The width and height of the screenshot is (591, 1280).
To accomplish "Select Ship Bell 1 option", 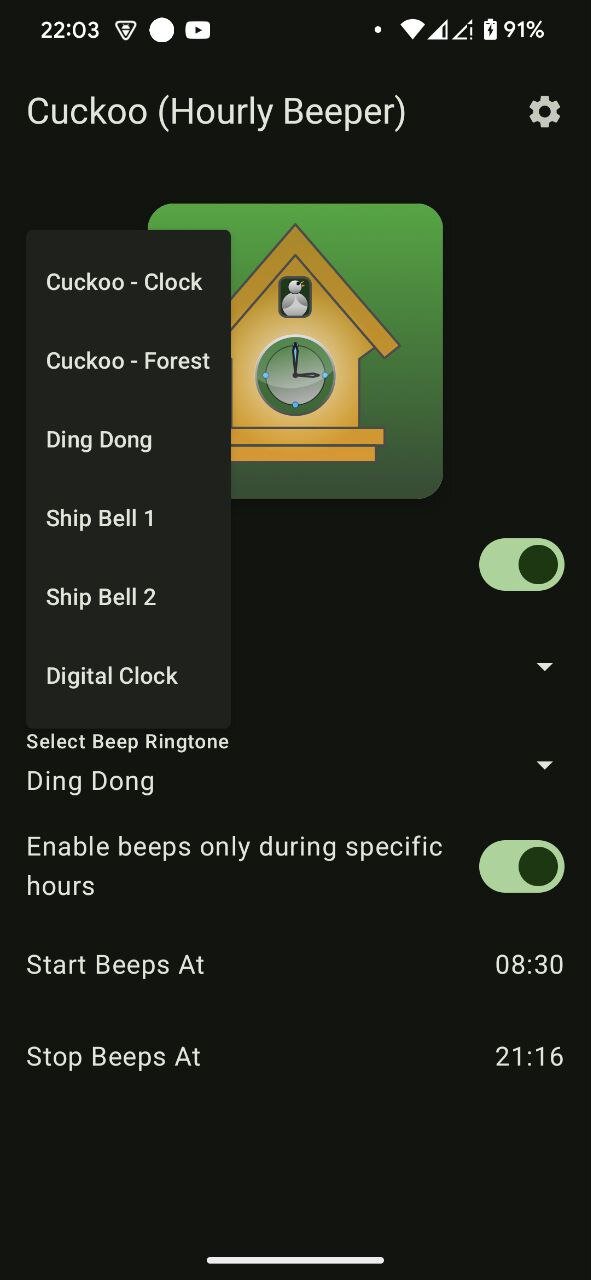I will (128, 519).
